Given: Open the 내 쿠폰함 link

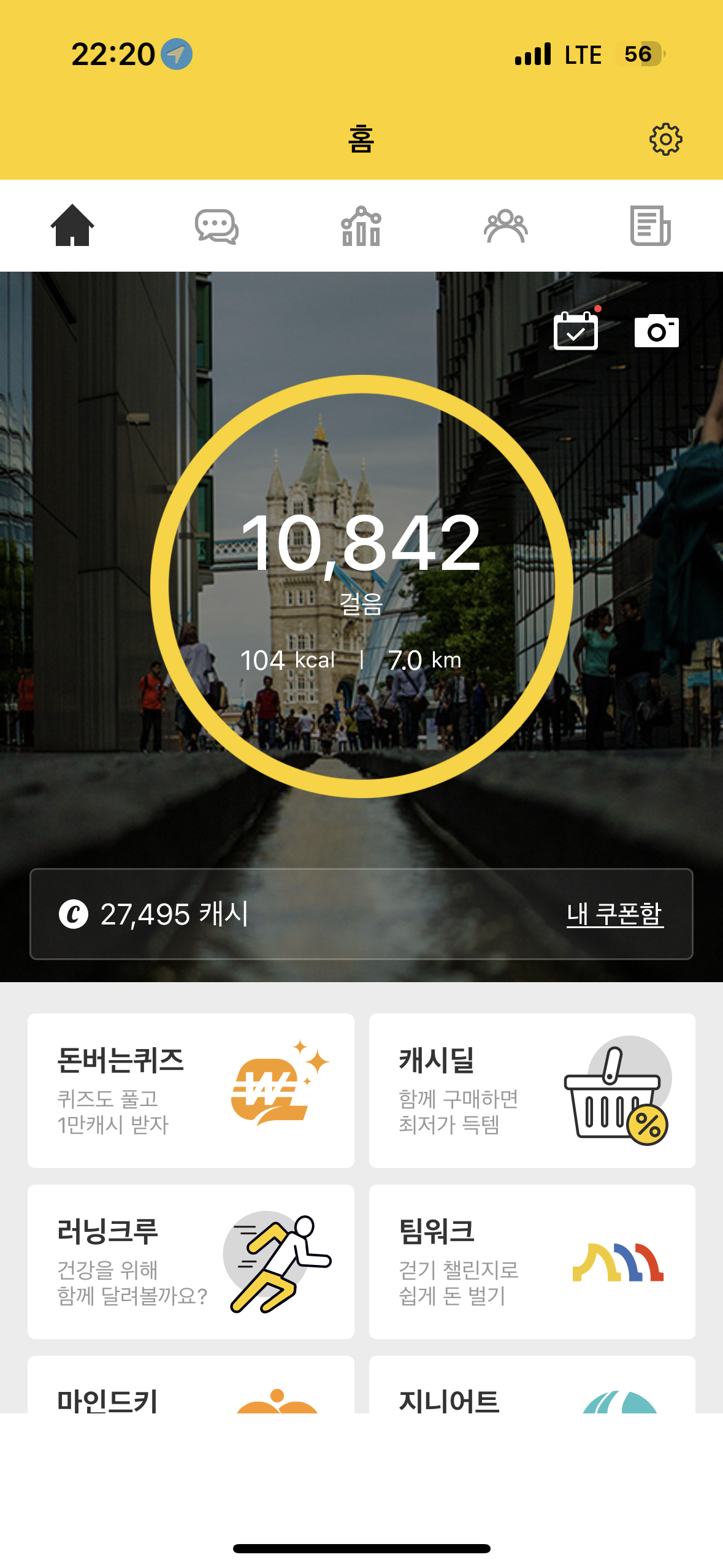Looking at the screenshot, I should [x=614, y=914].
